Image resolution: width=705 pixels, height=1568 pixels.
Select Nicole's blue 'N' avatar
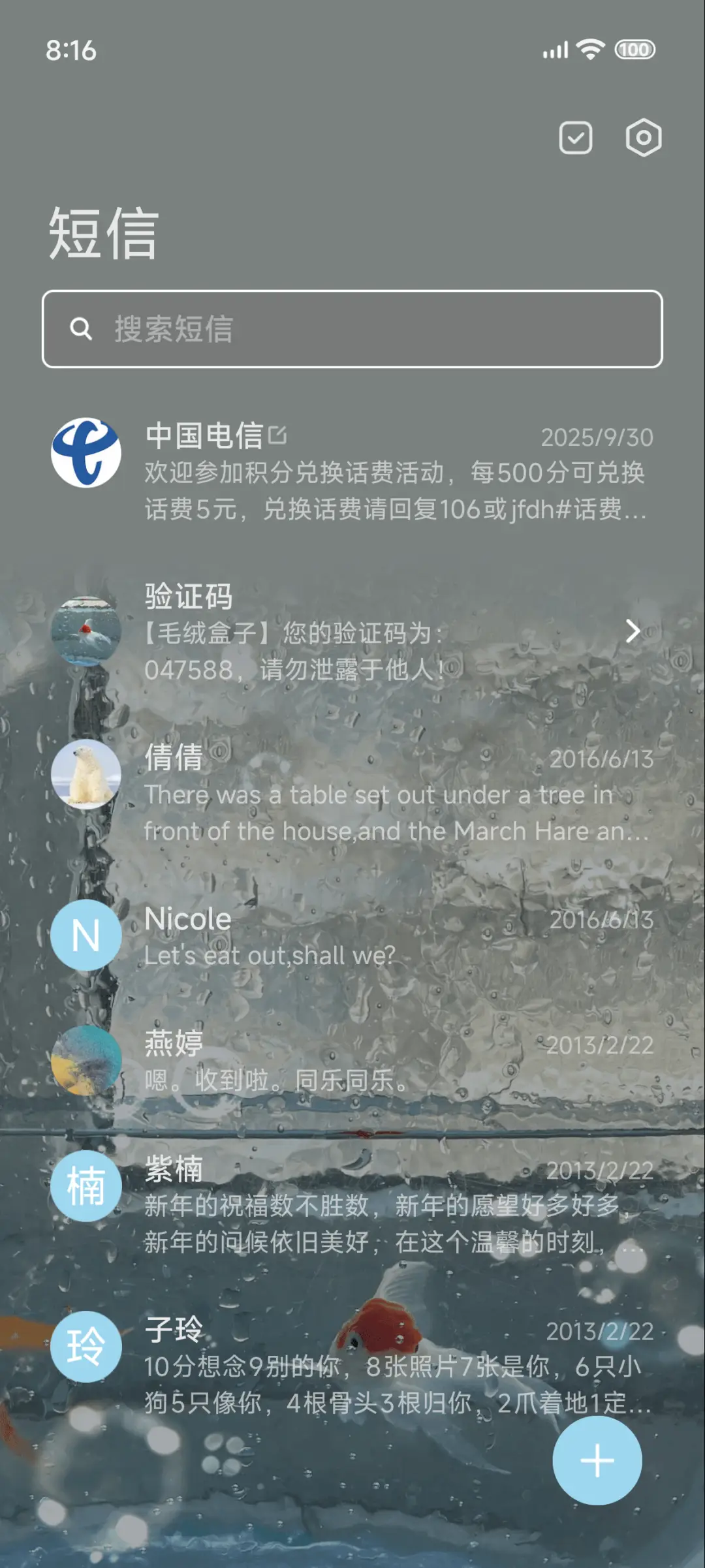click(86, 935)
